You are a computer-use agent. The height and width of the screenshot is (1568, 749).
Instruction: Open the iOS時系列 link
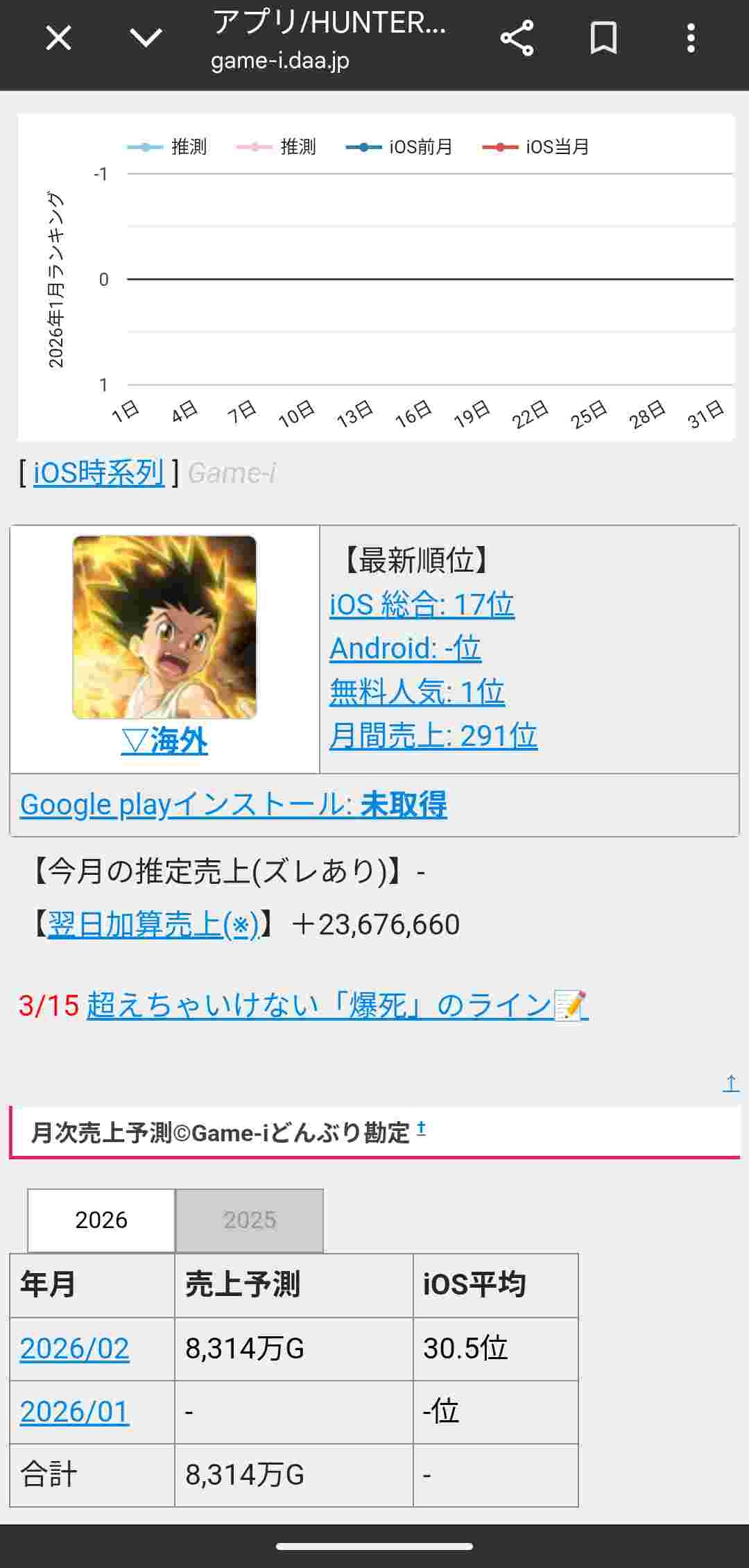click(98, 473)
